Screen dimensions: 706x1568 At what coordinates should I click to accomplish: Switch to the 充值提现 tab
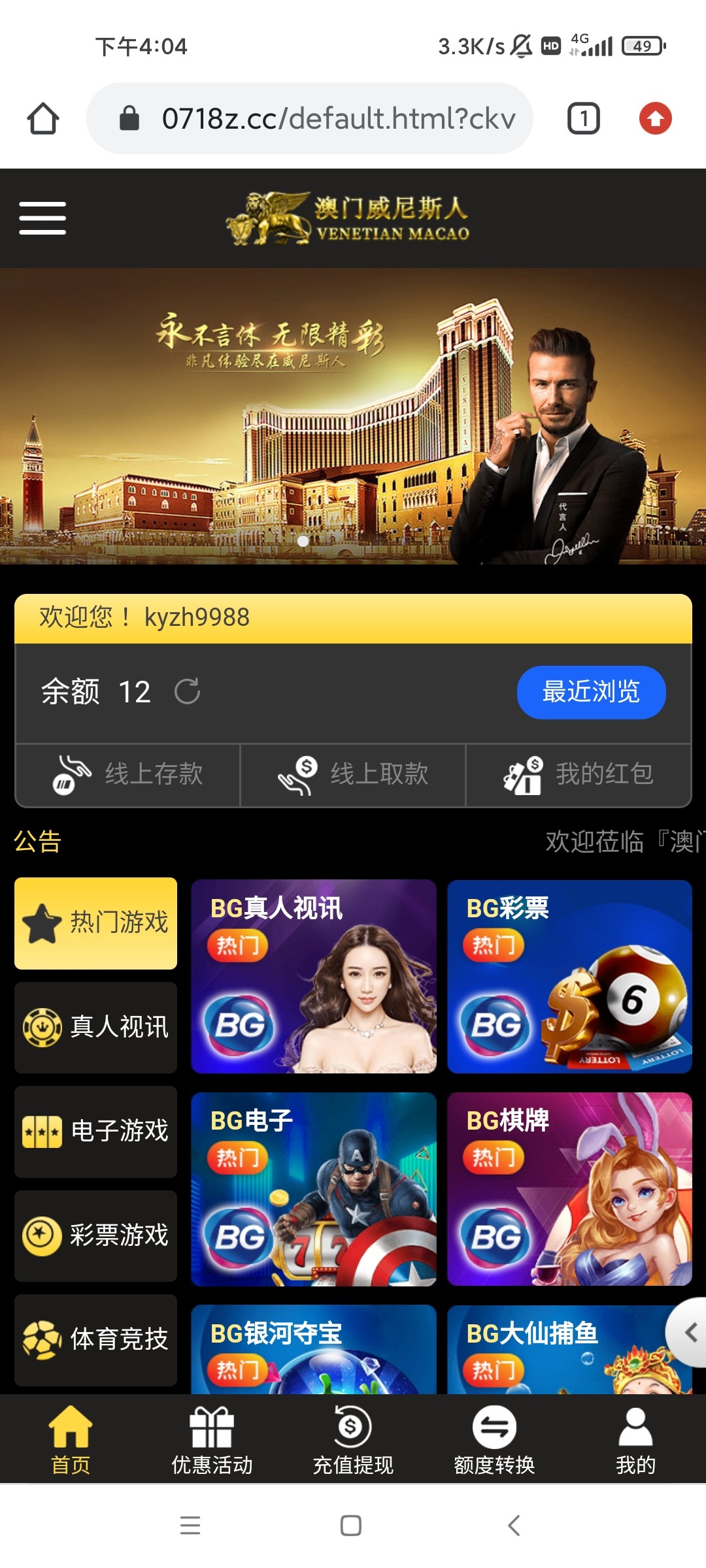[x=353, y=1440]
